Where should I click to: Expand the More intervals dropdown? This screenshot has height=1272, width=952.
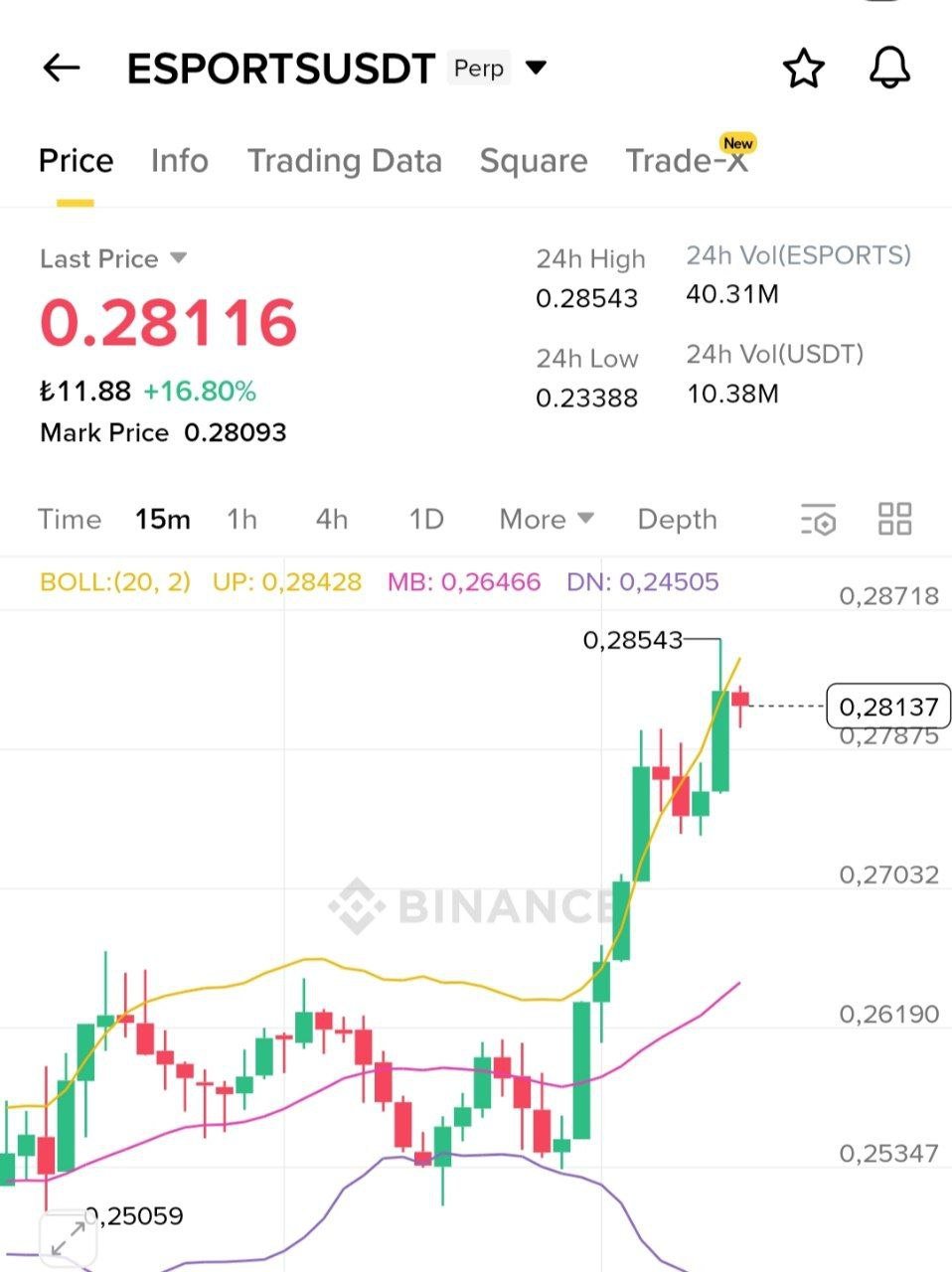(547, 520)
